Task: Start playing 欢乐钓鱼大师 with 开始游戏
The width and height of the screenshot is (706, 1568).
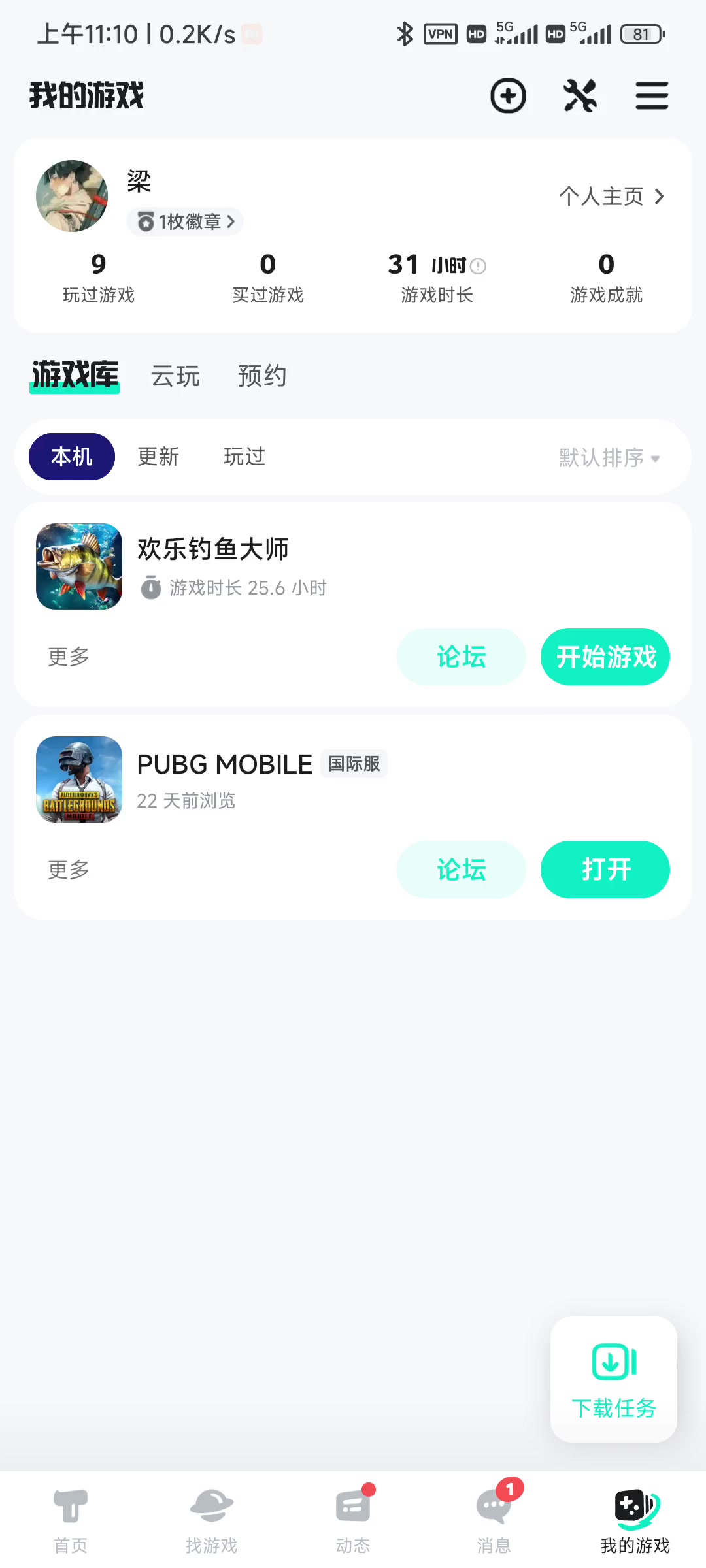Action: pos(605,657)
